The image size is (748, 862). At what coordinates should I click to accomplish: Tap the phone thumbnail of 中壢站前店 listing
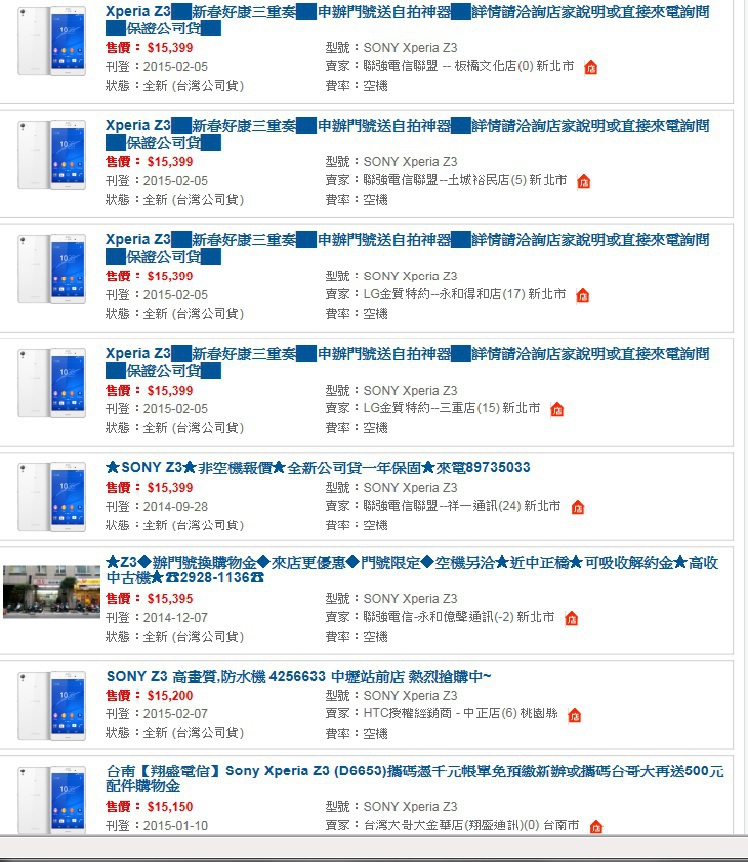pyautogui.click(x=51, y=704)
